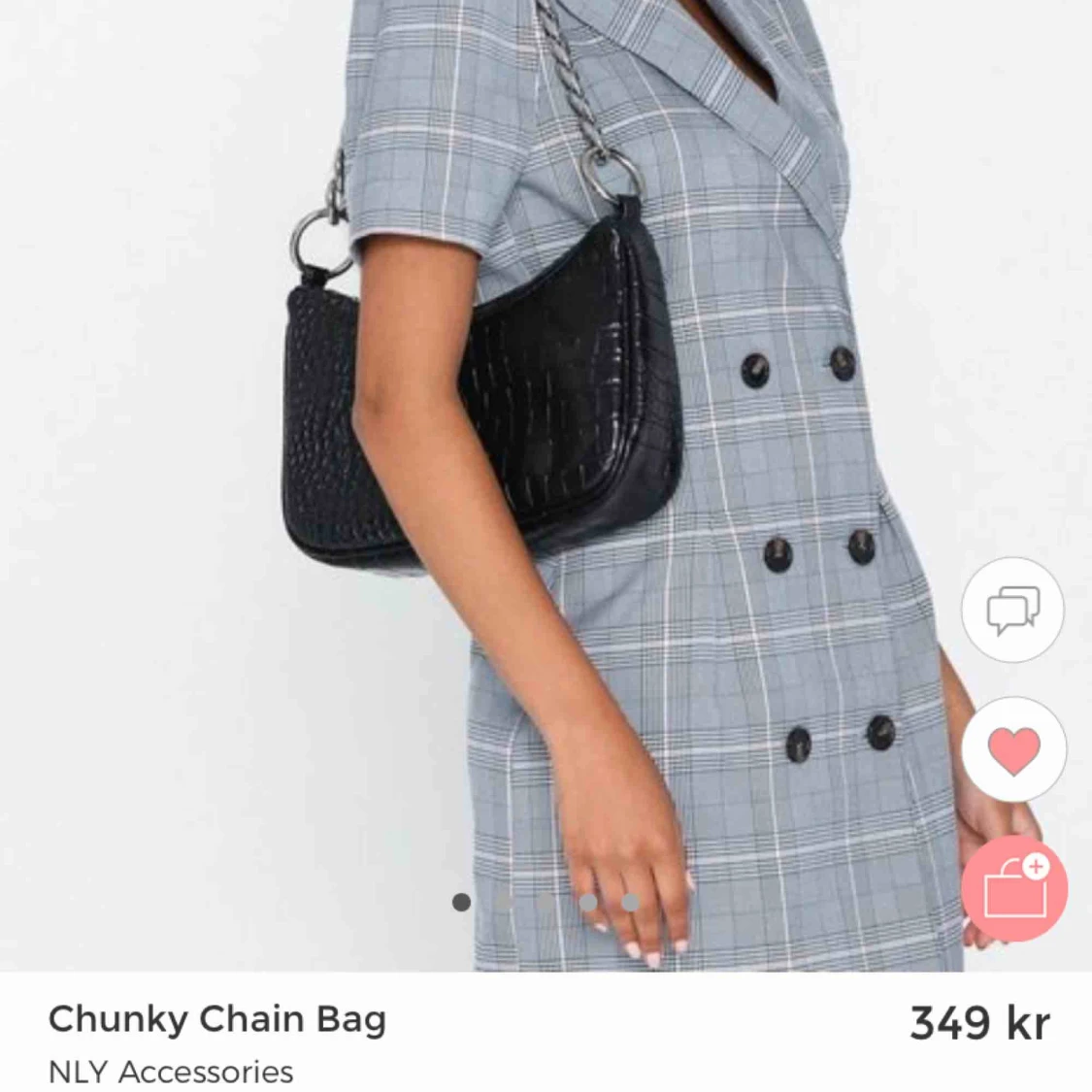Open the chat bubbles icon

coord(1013,611)
